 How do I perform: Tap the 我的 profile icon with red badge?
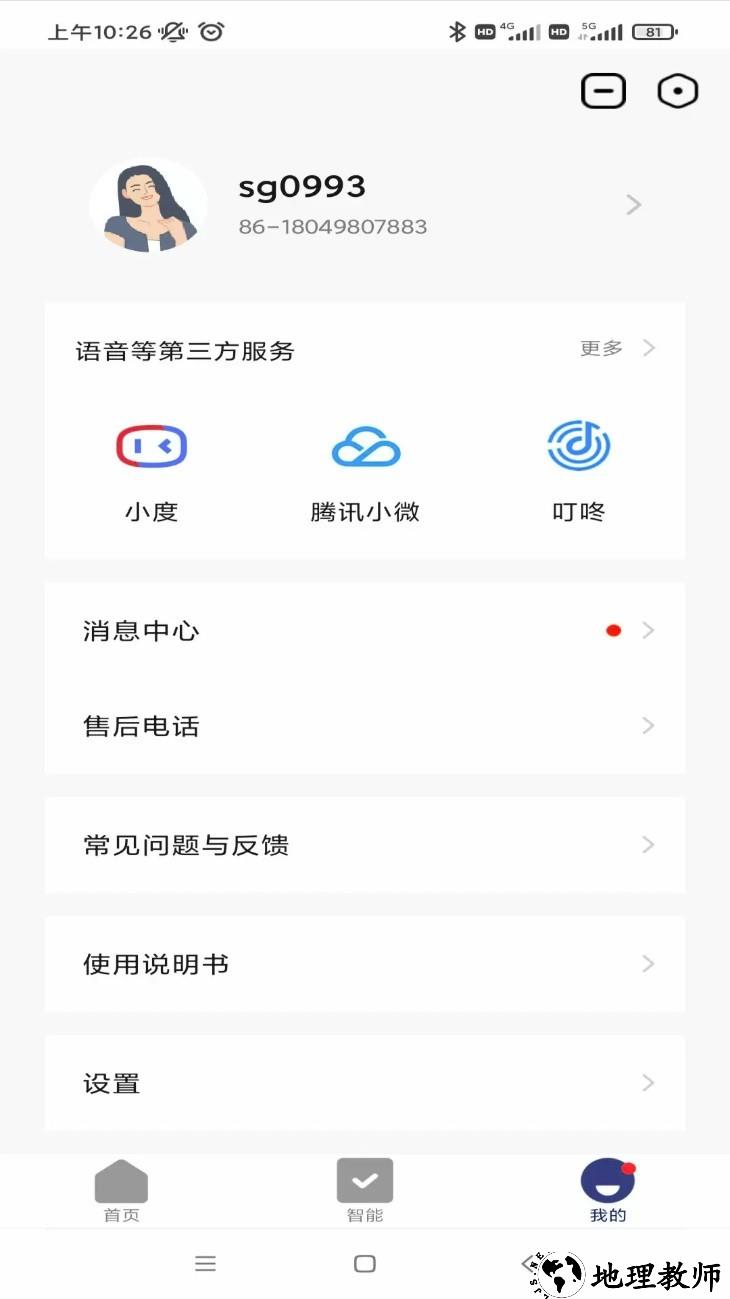tap(607, 1178)
